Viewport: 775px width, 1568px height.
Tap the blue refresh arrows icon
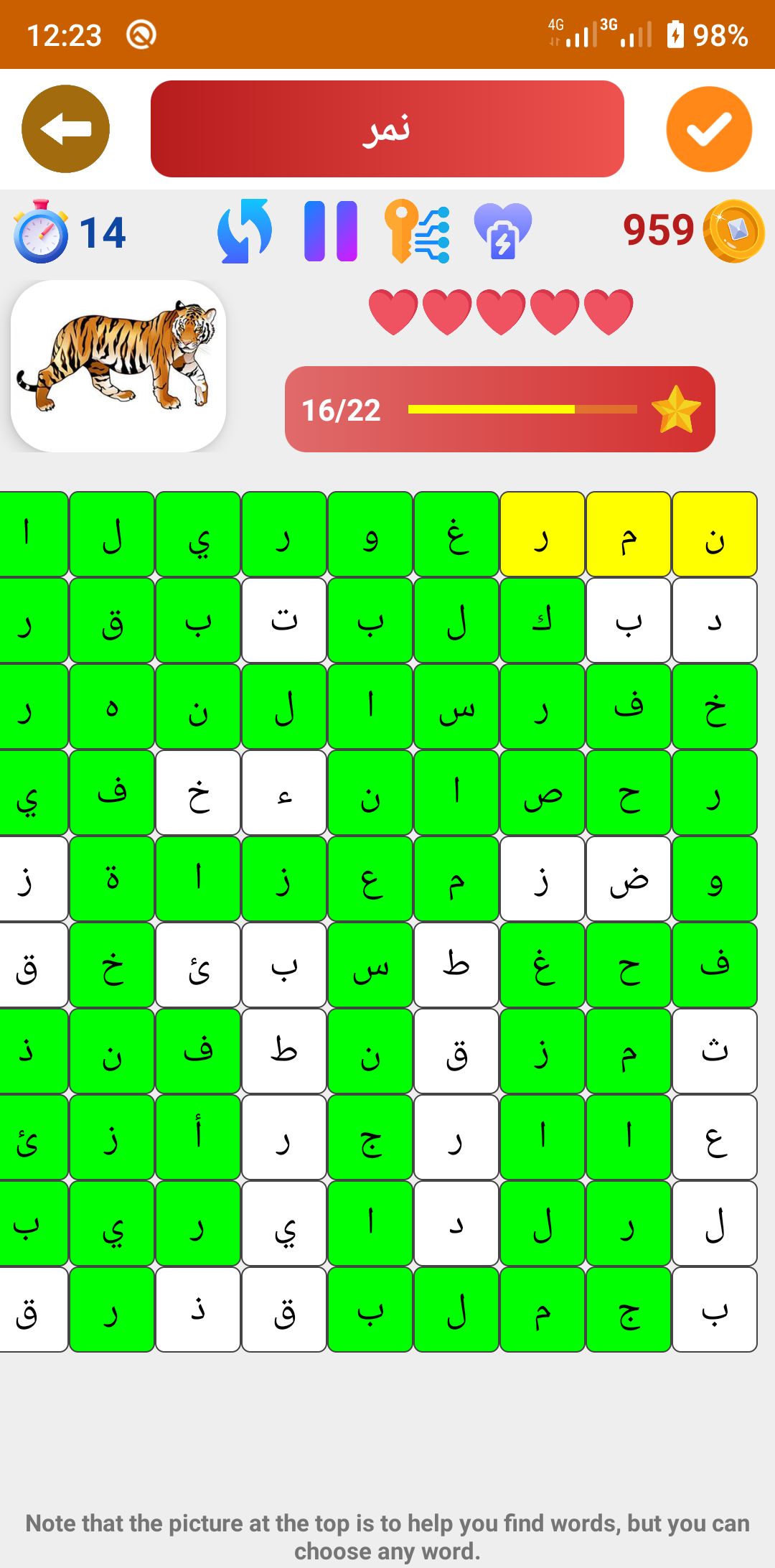[x=245, y=231]
